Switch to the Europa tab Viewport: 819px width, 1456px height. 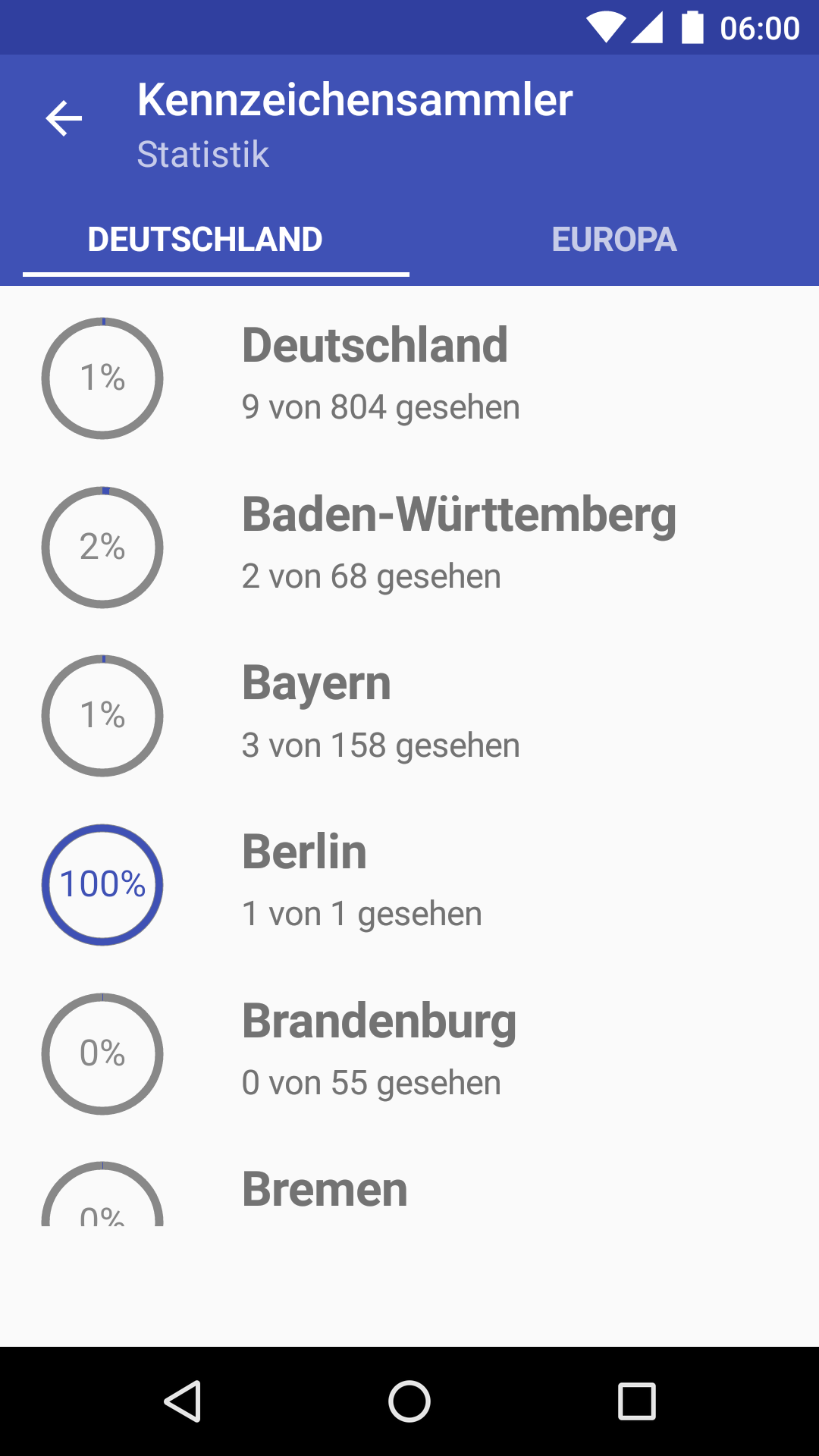[614, 240]
